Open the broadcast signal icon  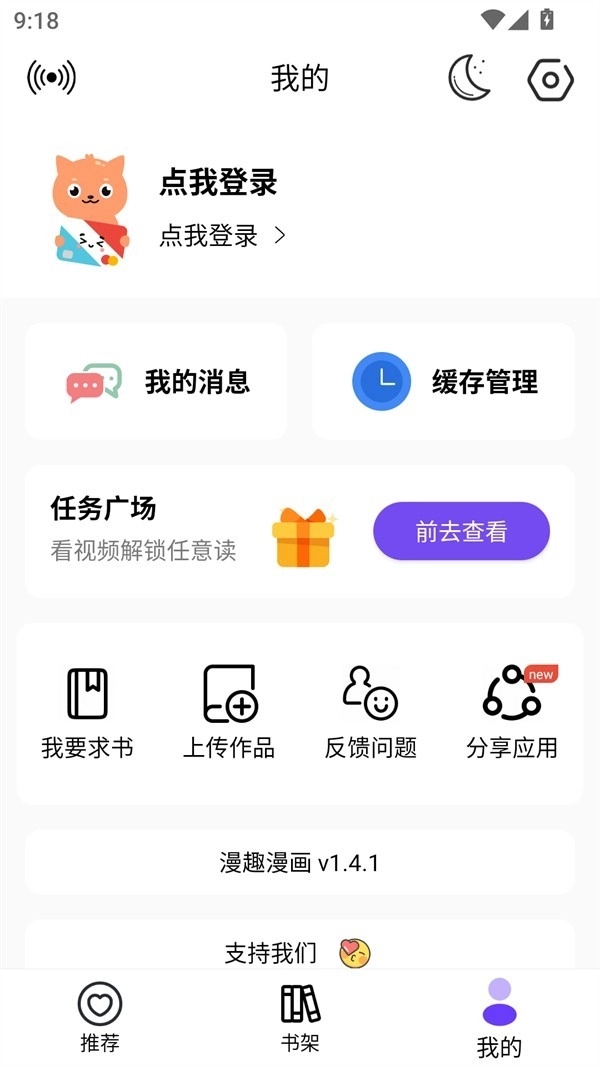(x=51, y=78)
